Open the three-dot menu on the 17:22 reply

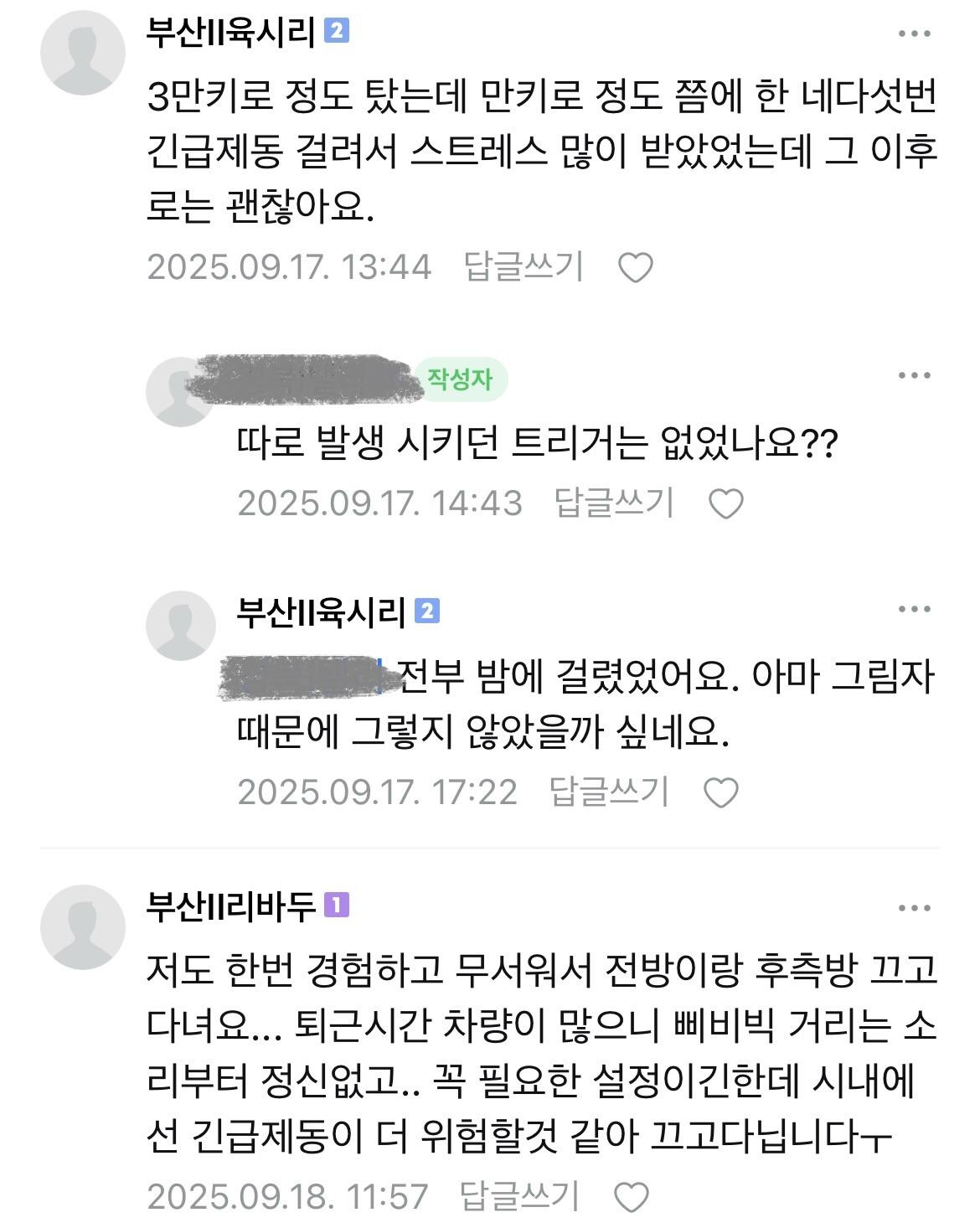click(x=914, y=610)
